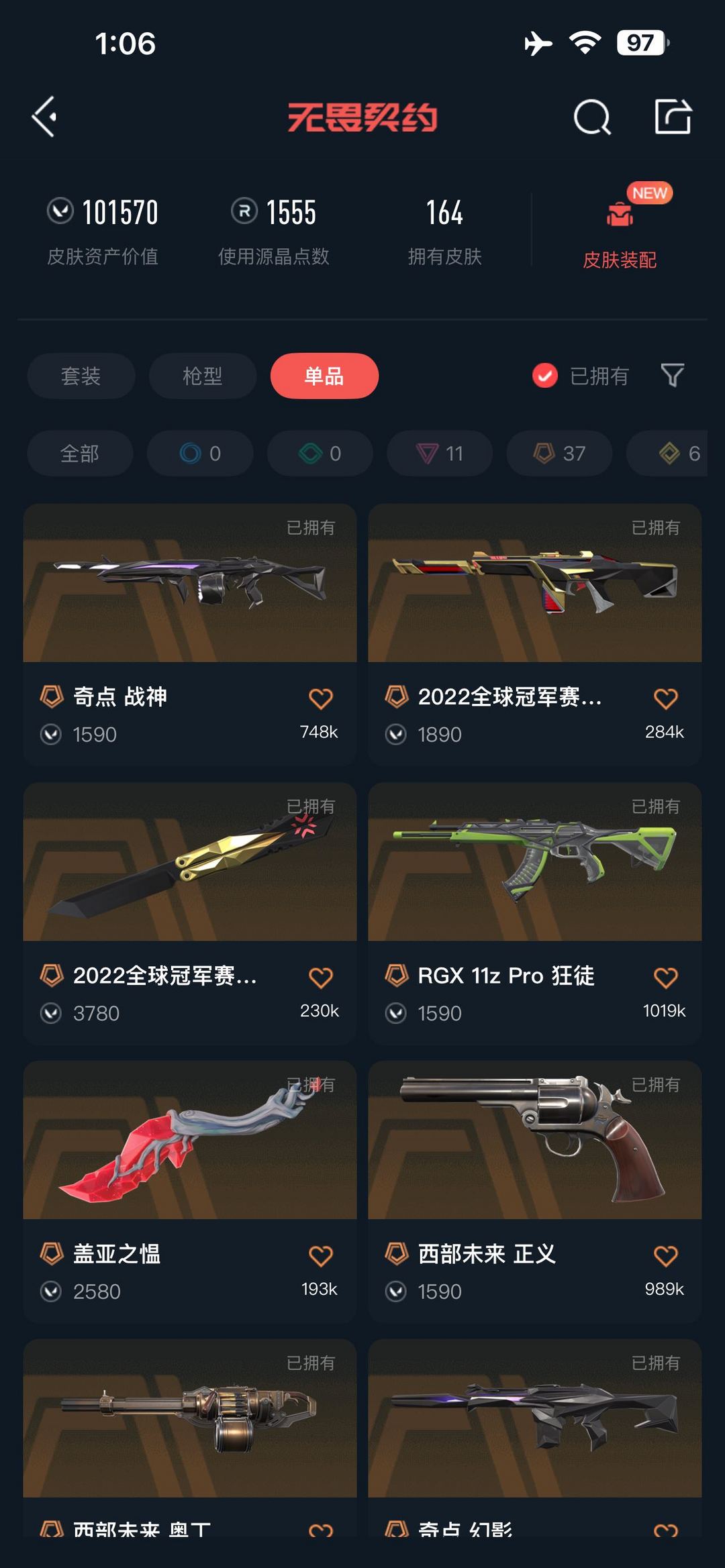The image size is (725, 1568).
Task: Select the 单品 tab
Action: (x=324, y=376)
